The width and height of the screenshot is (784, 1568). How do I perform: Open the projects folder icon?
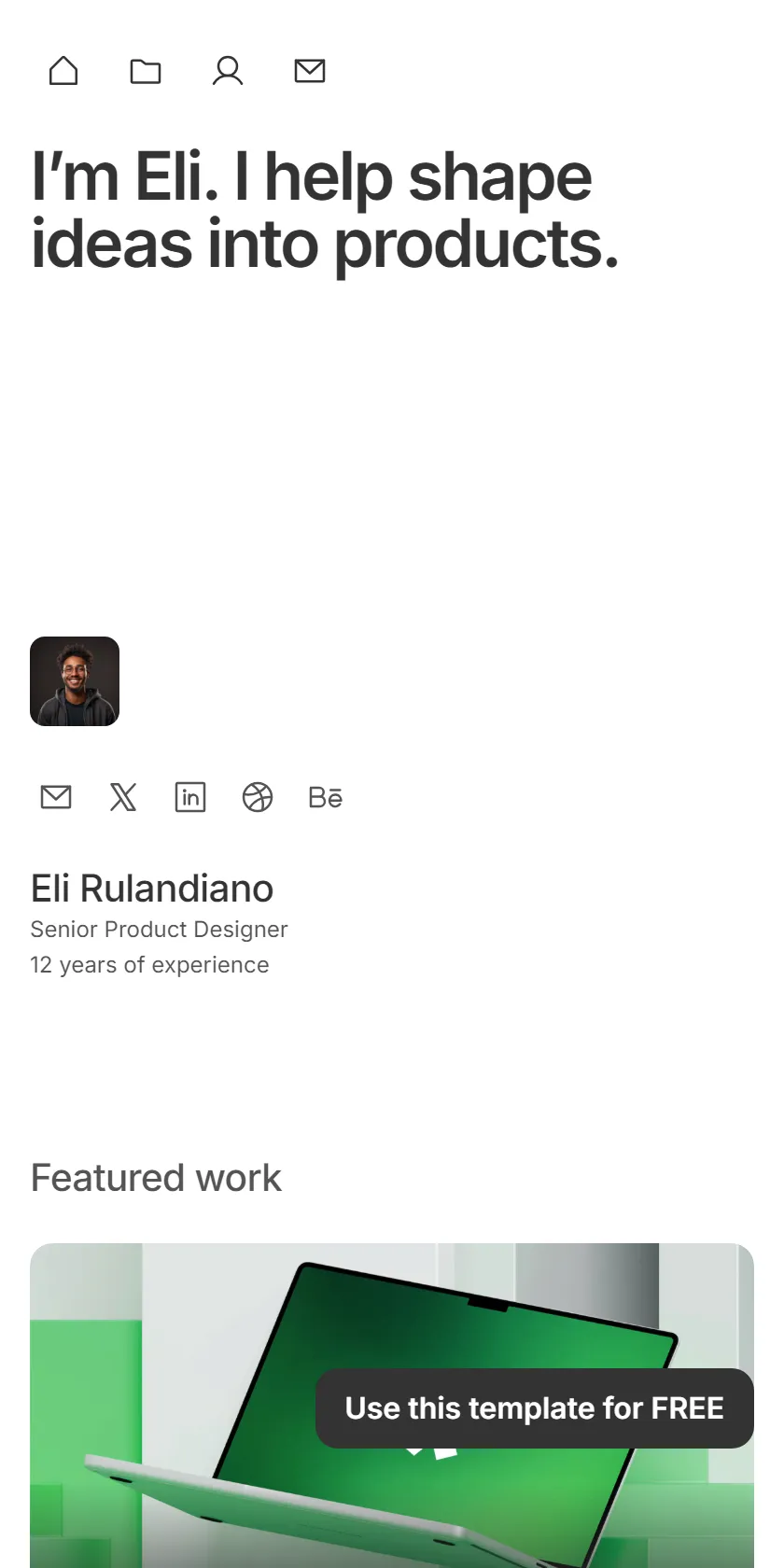click(x=146, y=71)
